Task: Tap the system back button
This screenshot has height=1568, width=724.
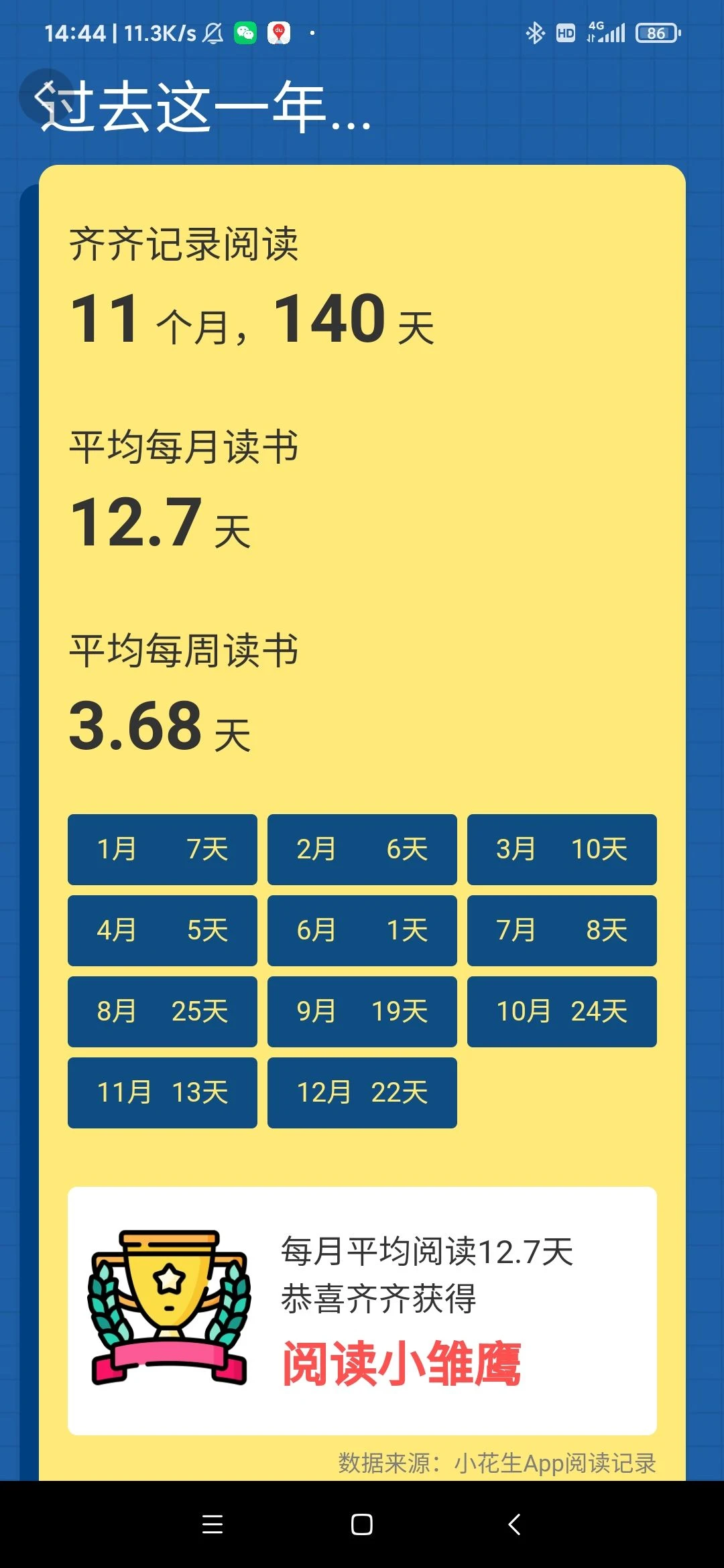Action: pyautogui.click(x=514, y=1524)
